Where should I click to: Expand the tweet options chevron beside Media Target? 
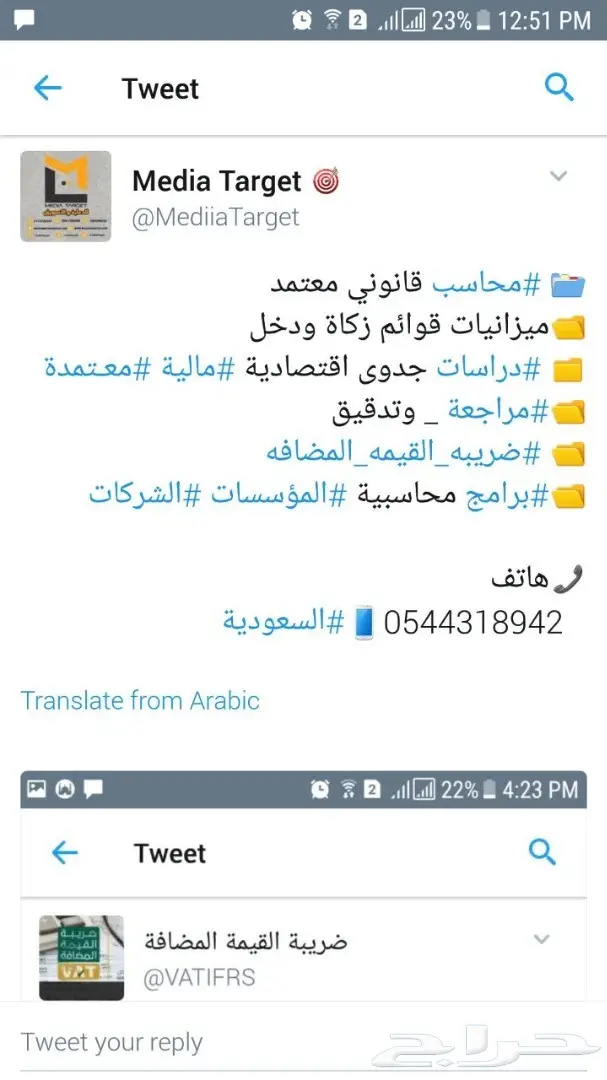point(558,177)
